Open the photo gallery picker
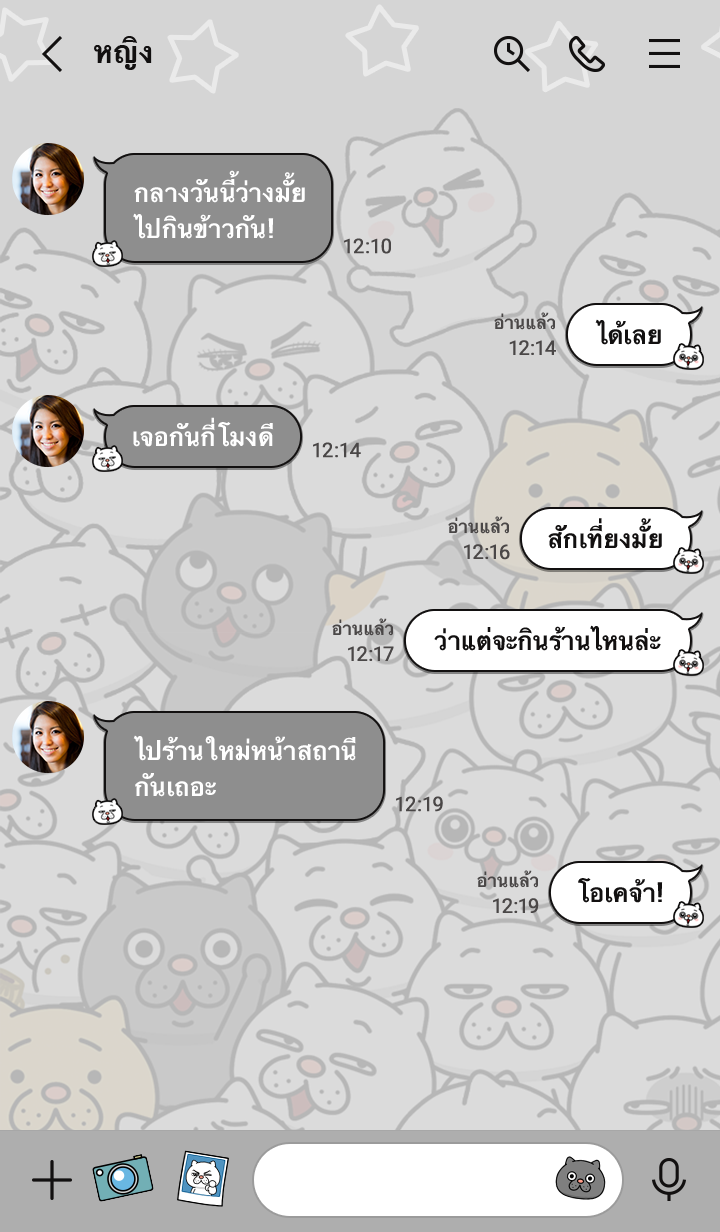Viewport: 720px width, 1232px height. tap(203, 1179)
